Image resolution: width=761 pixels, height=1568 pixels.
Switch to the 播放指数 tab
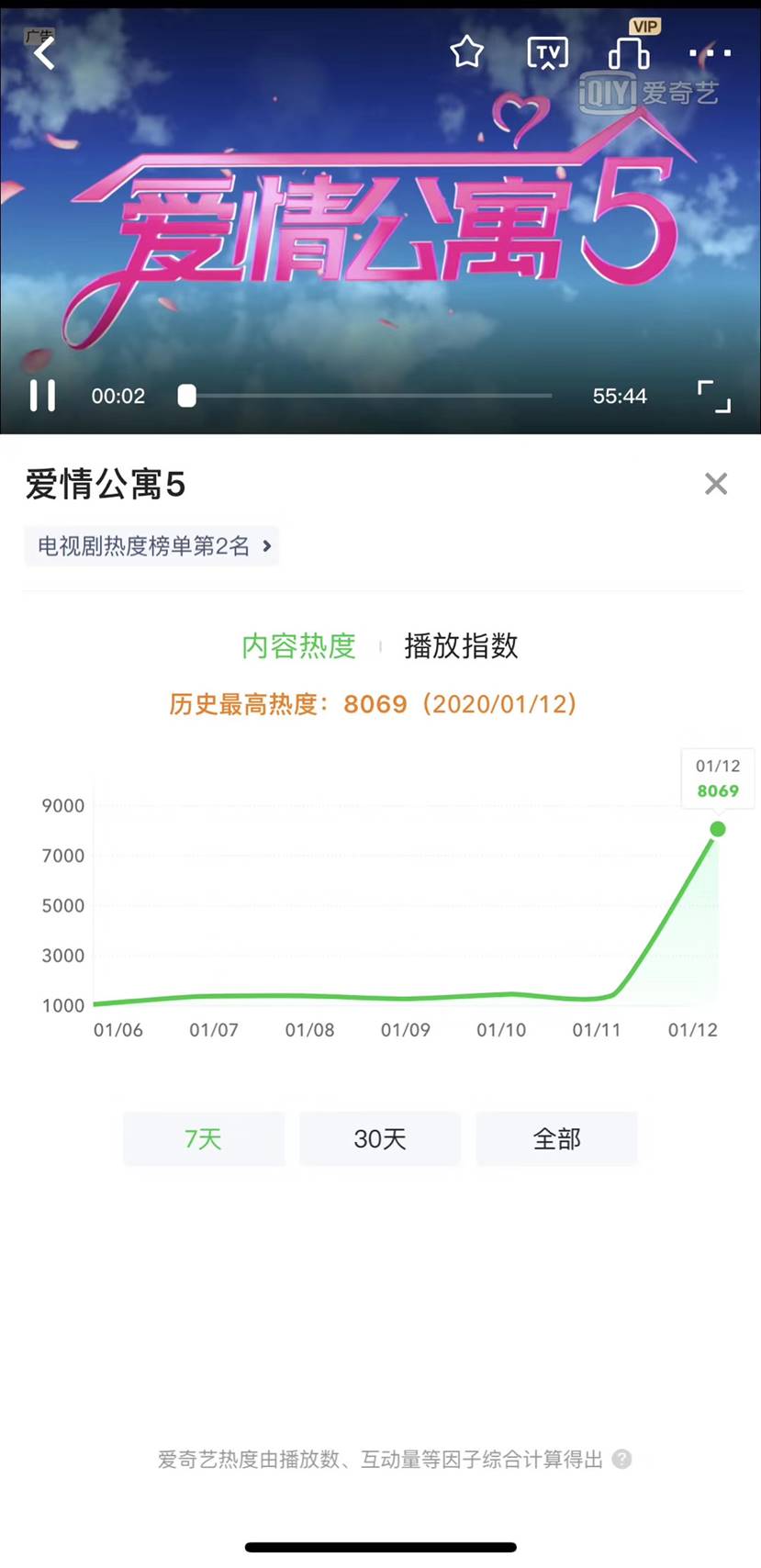[x=461, y=646]
